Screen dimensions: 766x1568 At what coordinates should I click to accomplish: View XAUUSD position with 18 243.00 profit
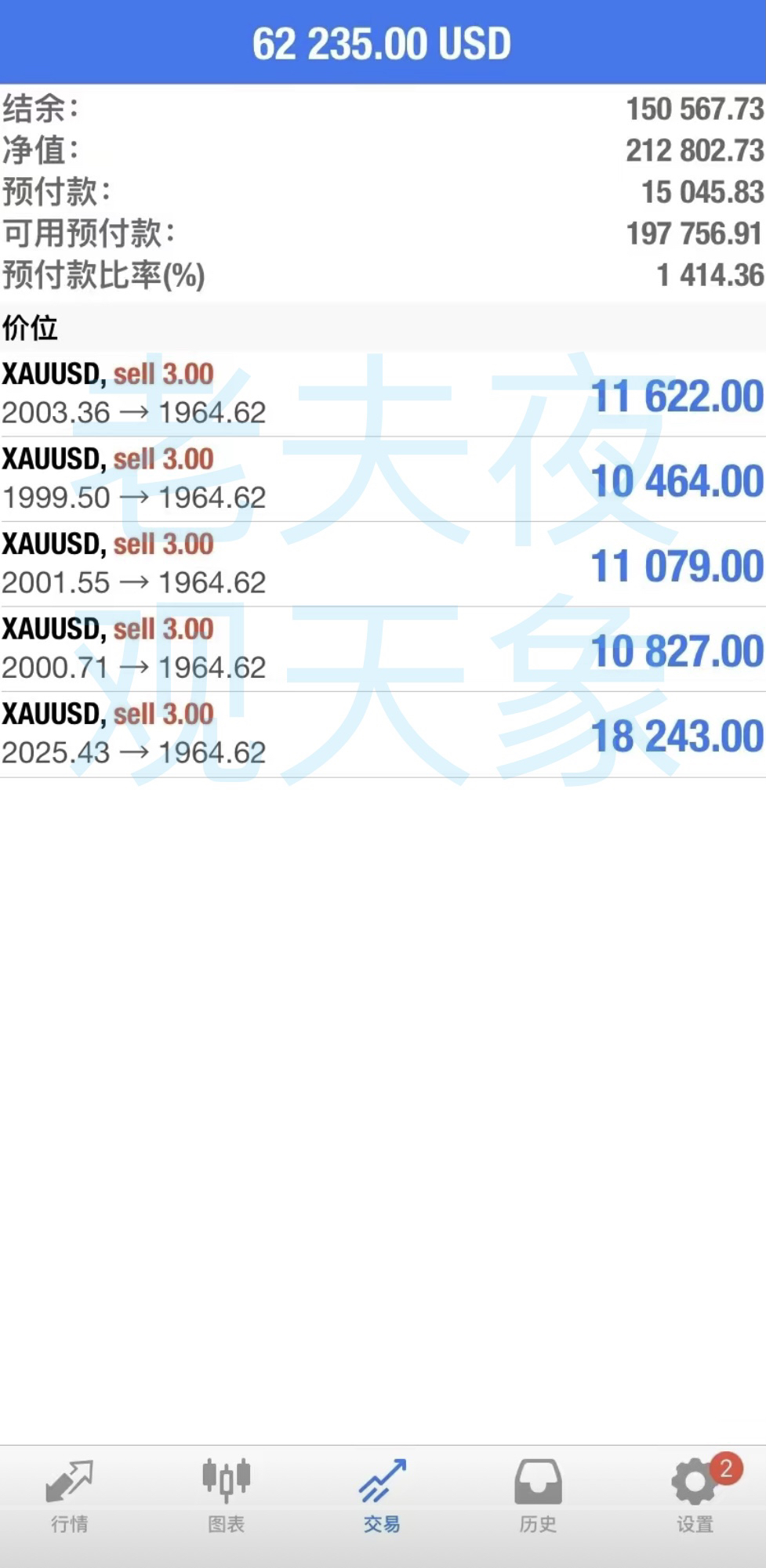click(x=383, y=735)
